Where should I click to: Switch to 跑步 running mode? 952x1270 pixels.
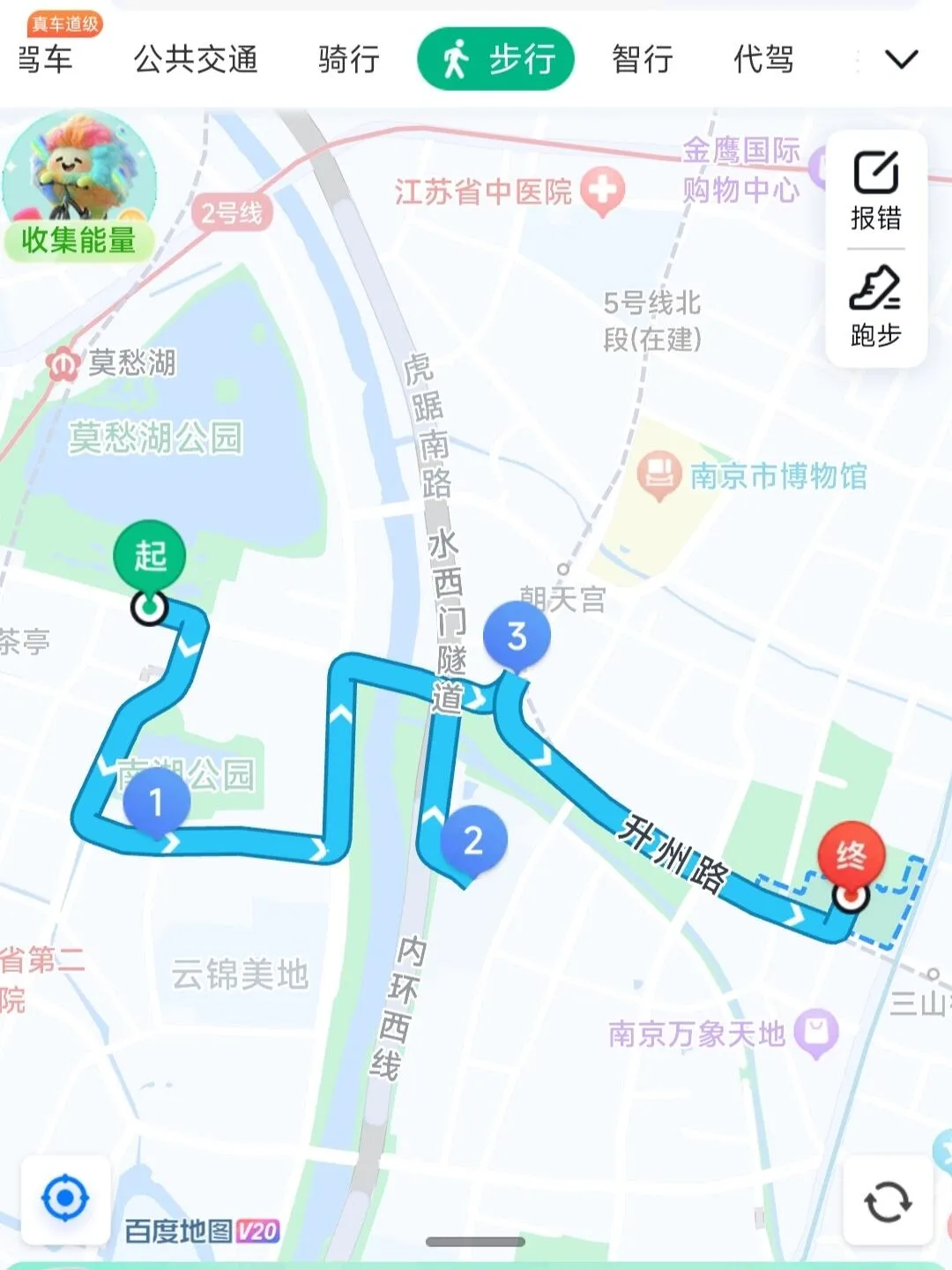[875, 307]
